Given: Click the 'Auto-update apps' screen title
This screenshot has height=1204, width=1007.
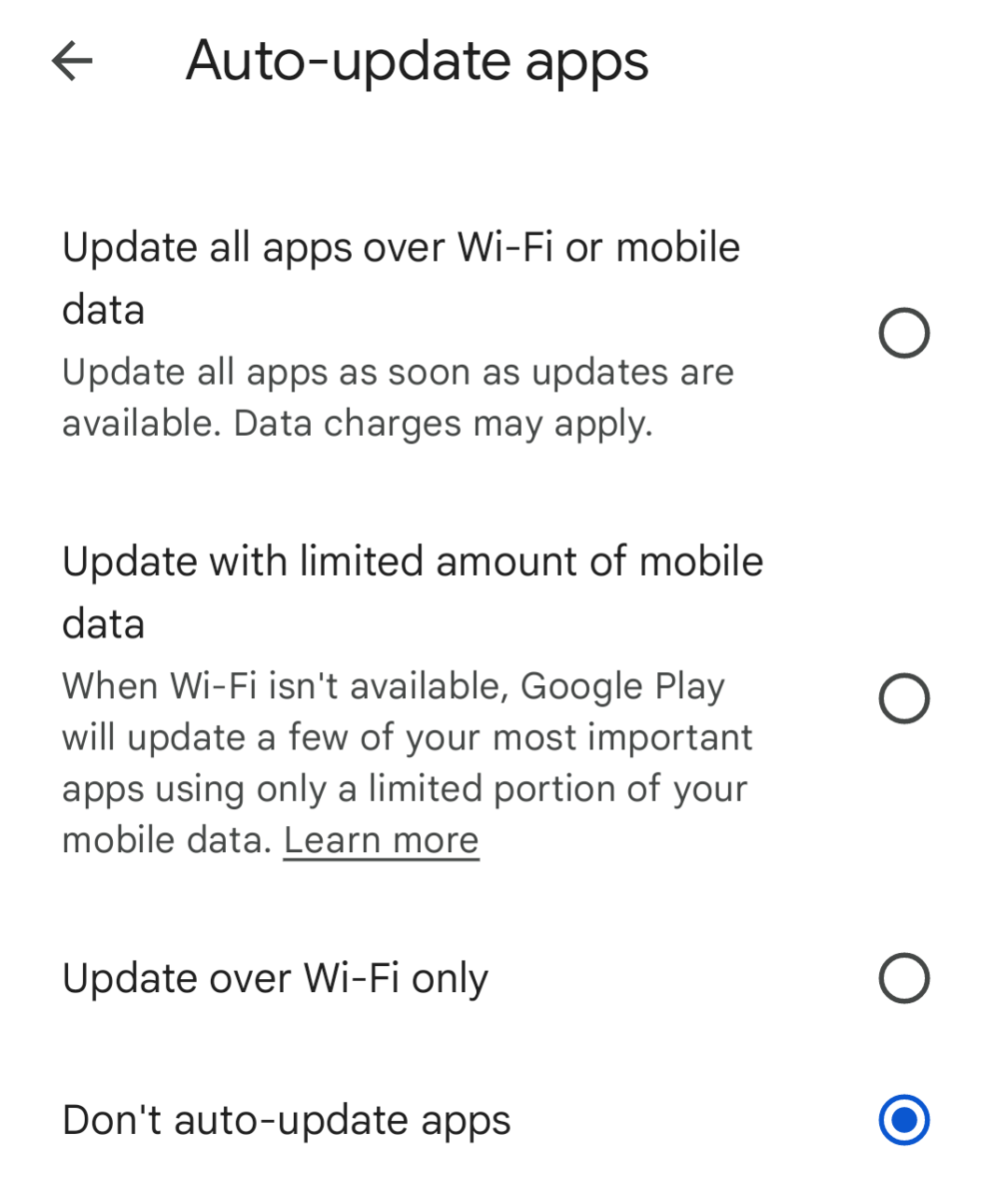Looking at the screenshot, I should [x=418, y=62].
